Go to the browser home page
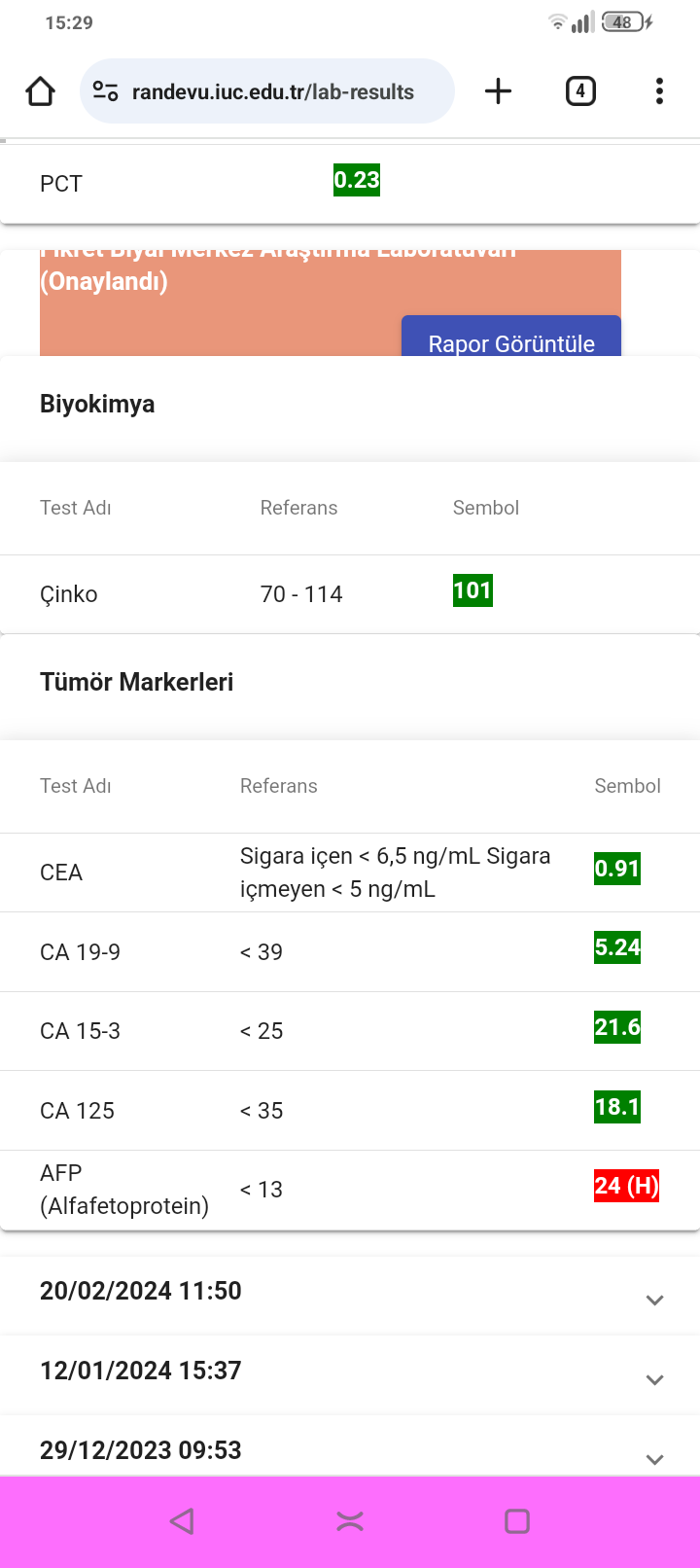This screenshot has height=1568, width=700. click(40, 91)
